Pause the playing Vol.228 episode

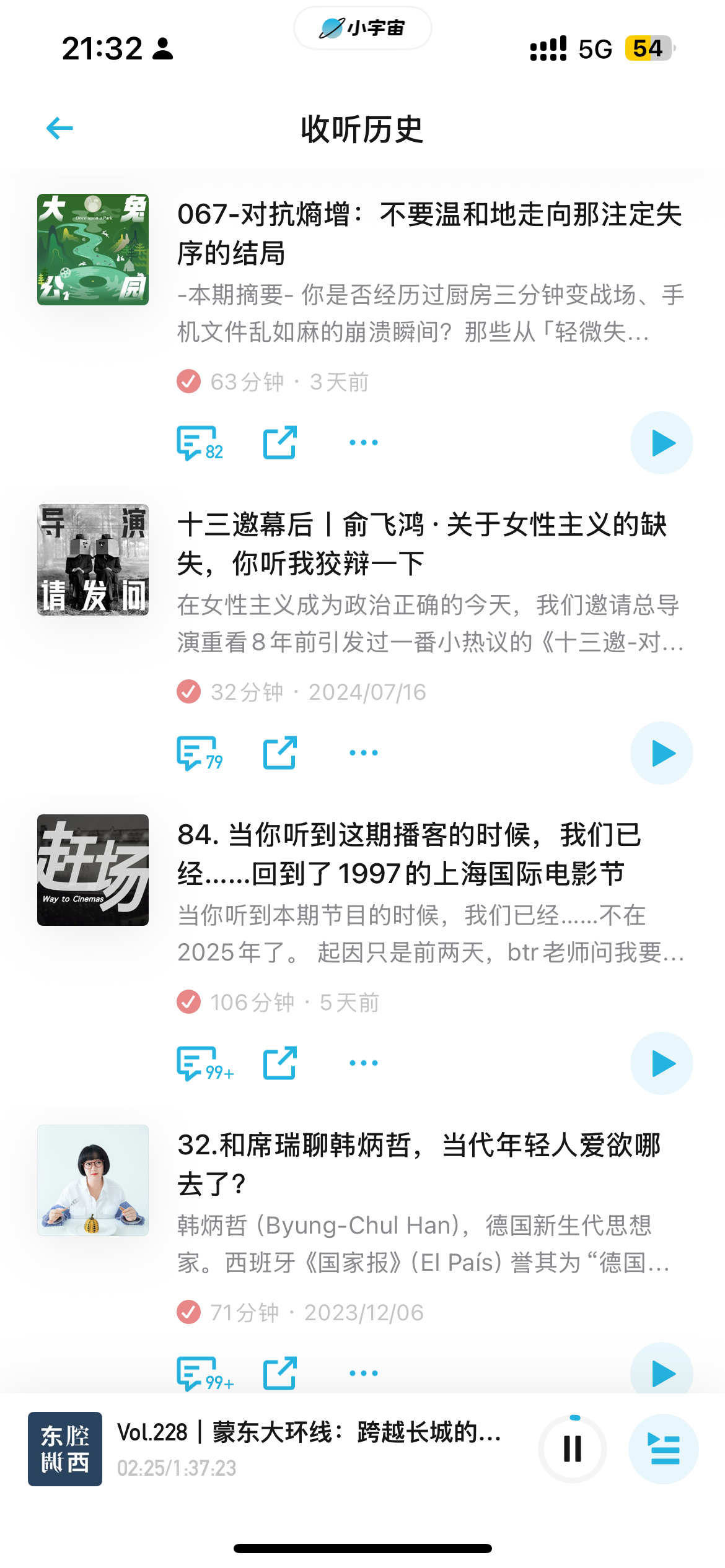pyautogui.click(x=573, y=1449)
